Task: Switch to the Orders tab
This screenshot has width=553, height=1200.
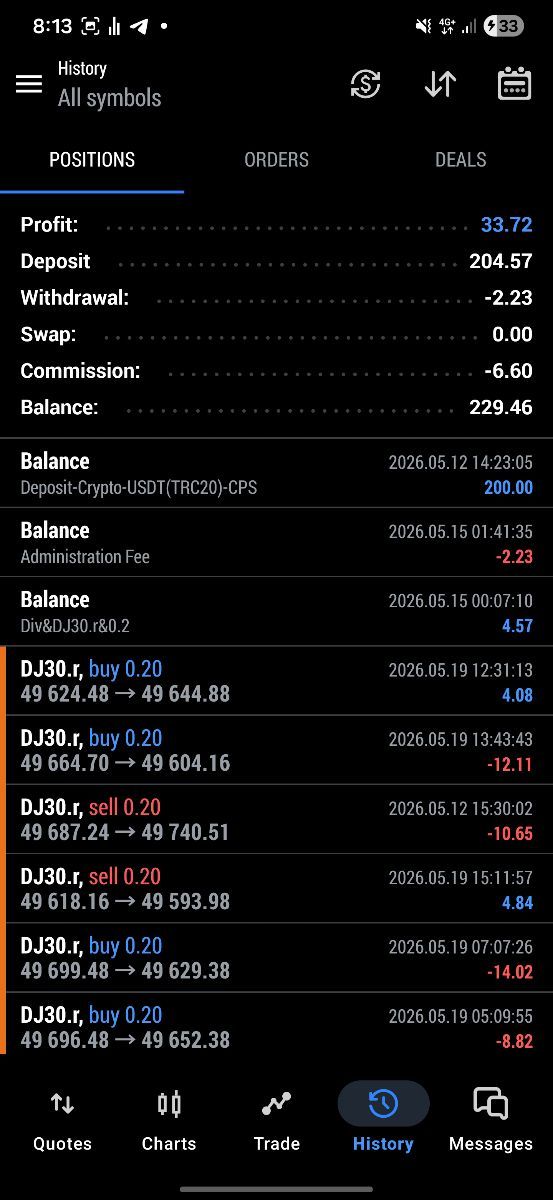Action: point(276,160)
